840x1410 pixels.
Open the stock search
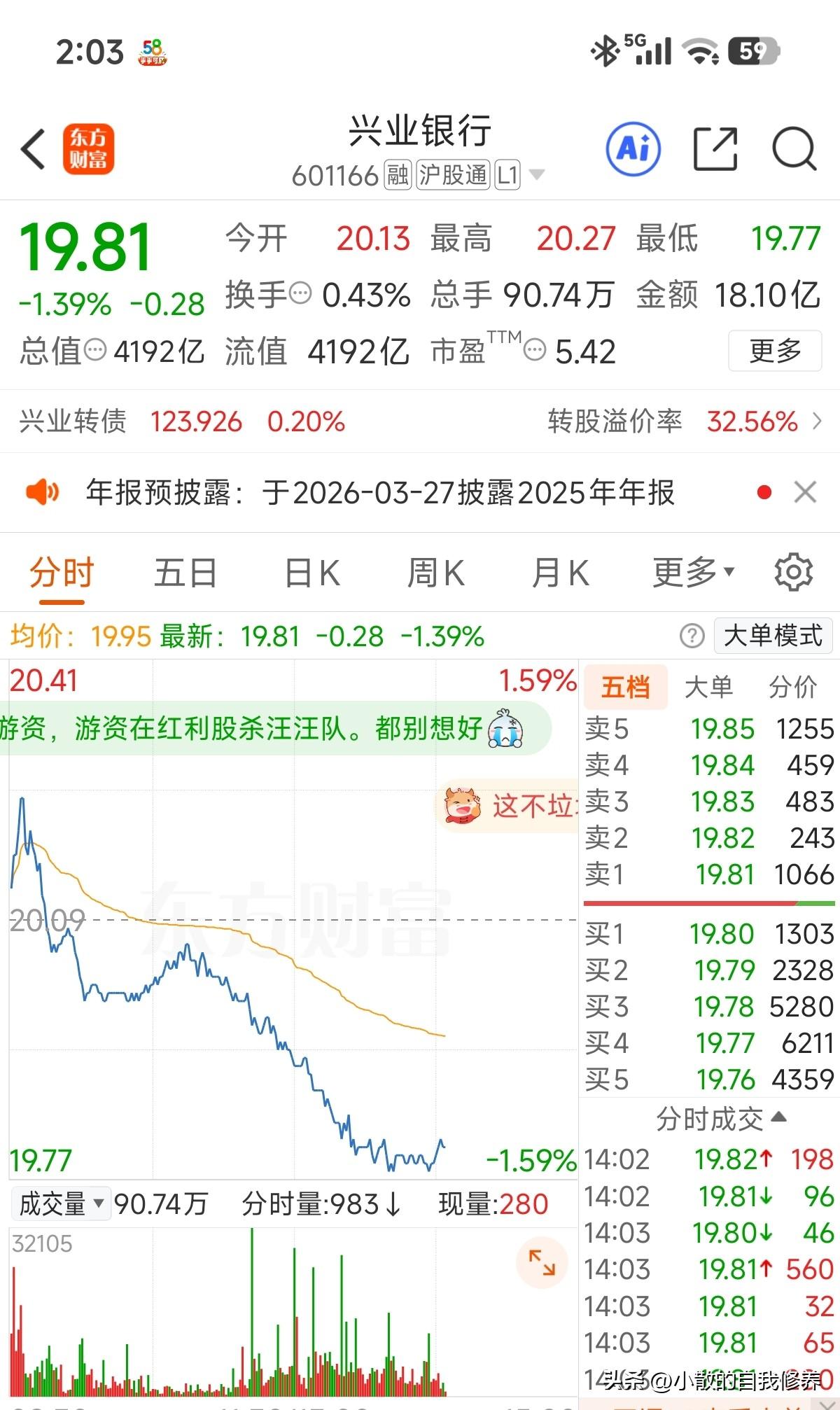794,149
